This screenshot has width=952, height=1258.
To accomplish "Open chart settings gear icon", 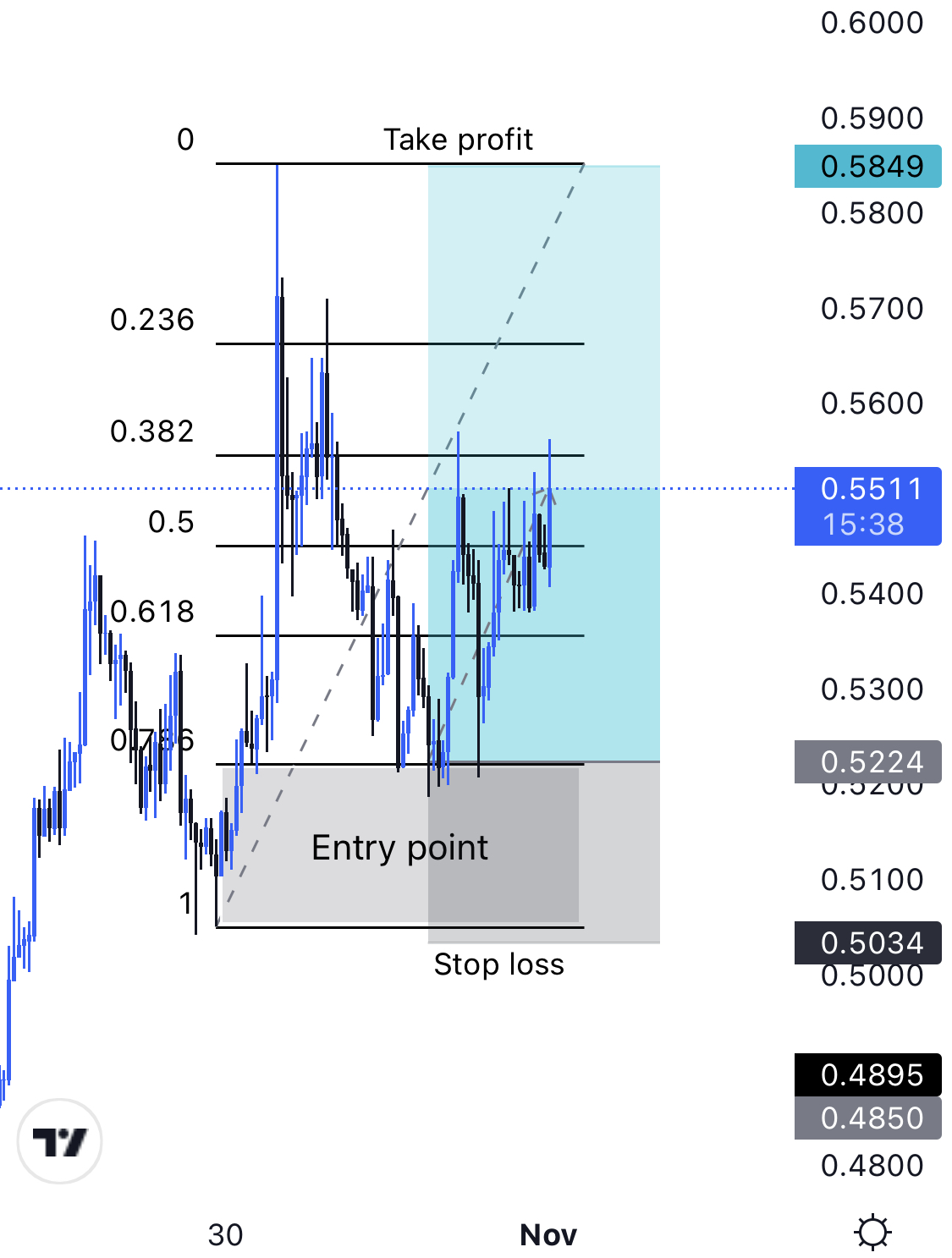I will [872, 1232].
